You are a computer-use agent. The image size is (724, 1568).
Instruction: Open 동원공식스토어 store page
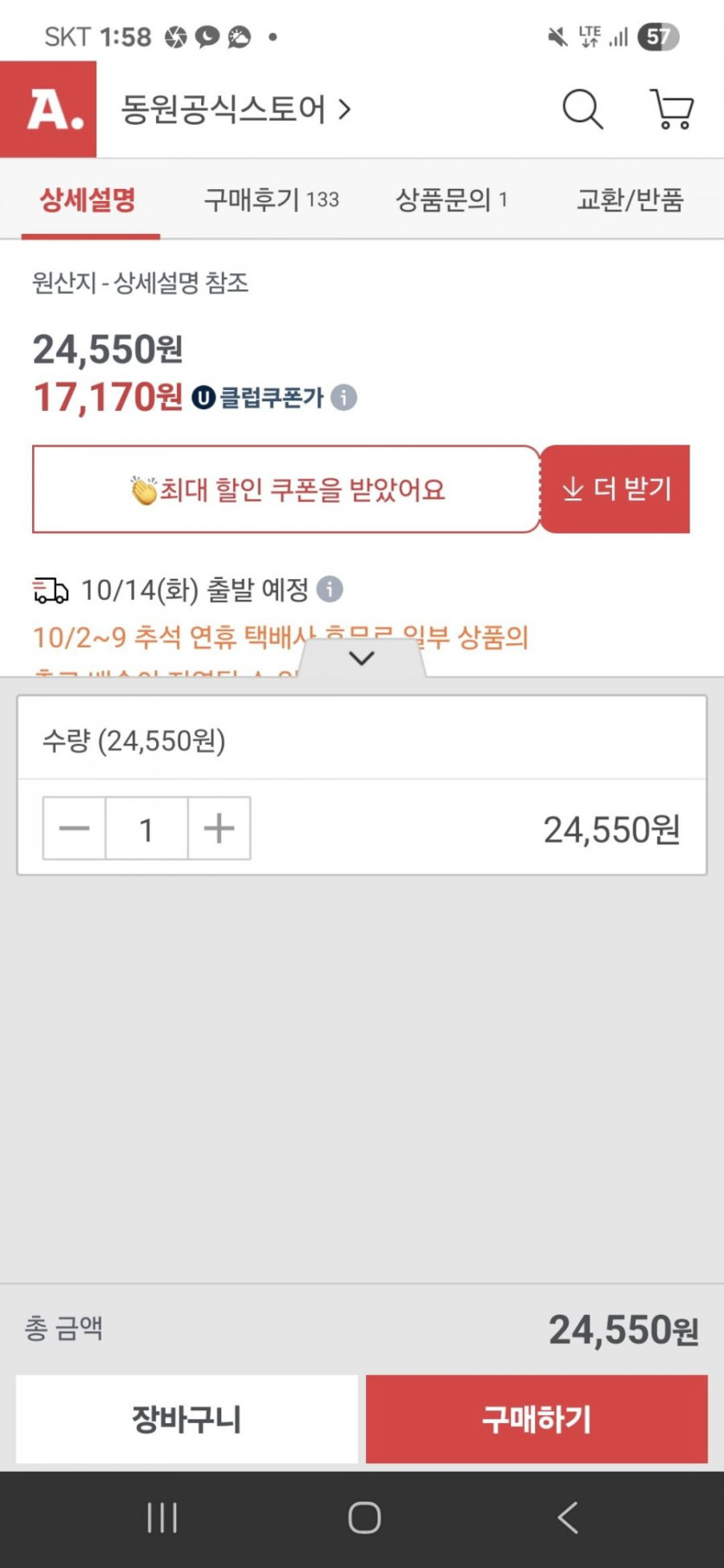[x=236, y=110]
